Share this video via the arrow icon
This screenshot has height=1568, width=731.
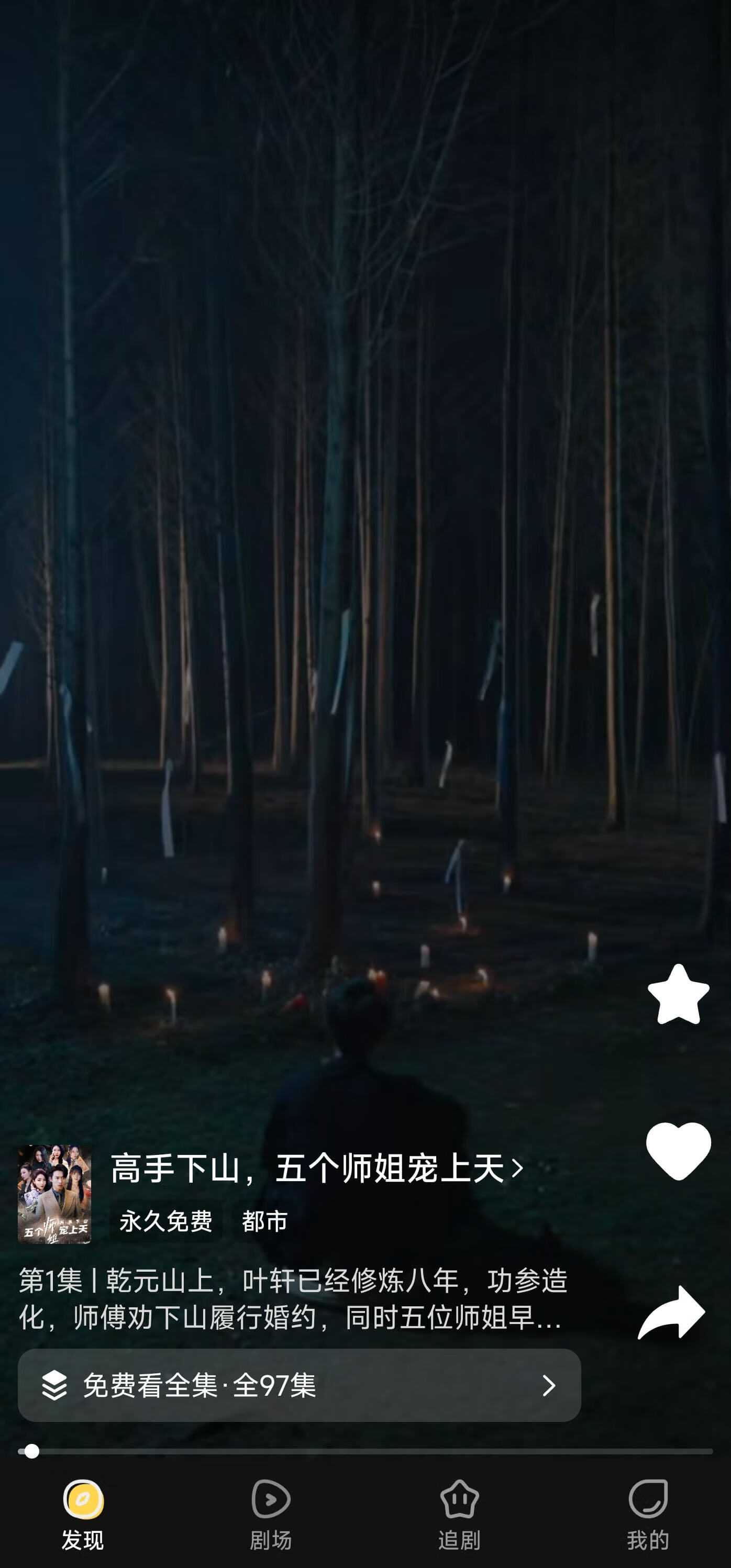[671, 1313]
